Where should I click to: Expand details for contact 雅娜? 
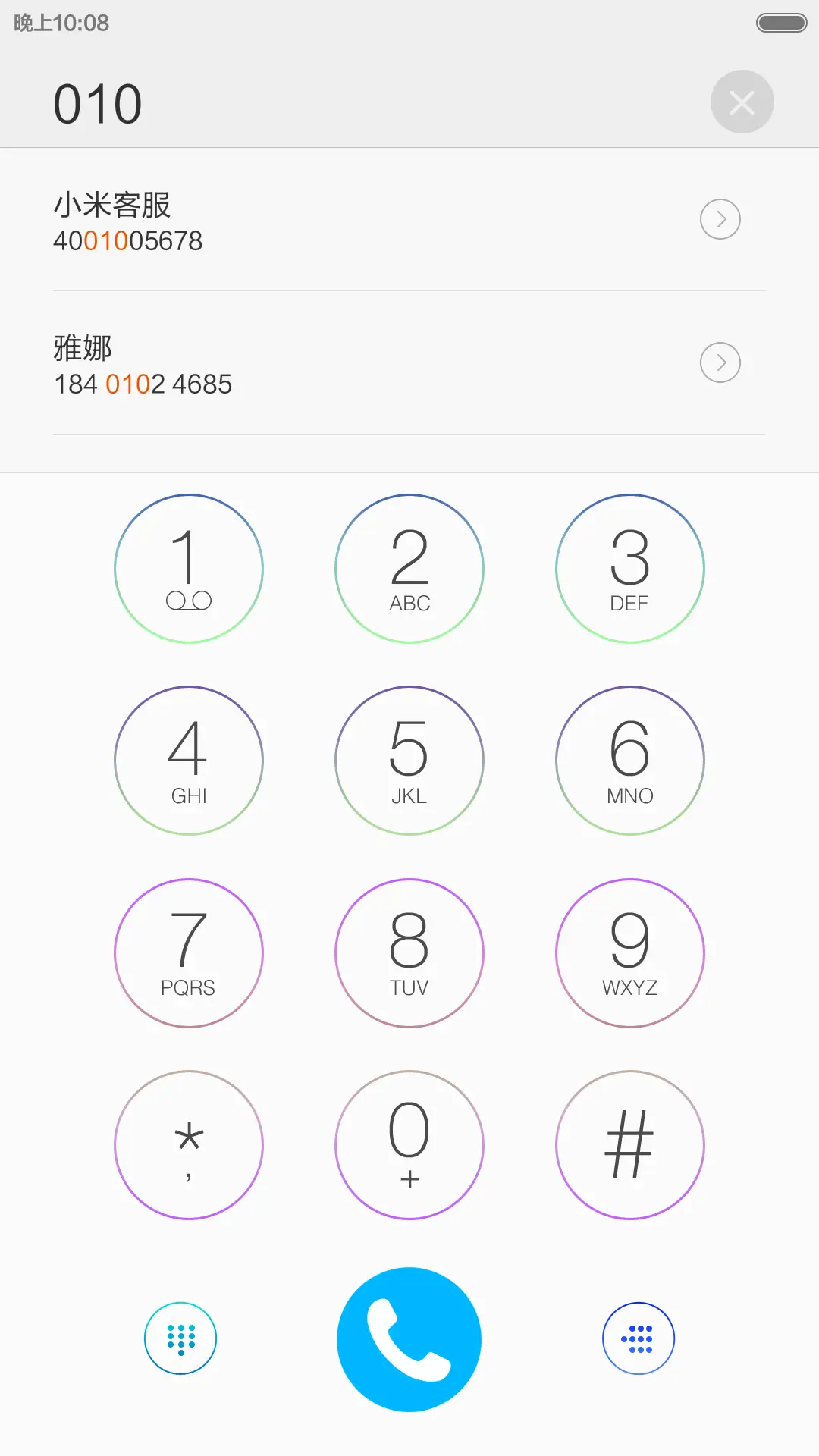coord(720,362)
